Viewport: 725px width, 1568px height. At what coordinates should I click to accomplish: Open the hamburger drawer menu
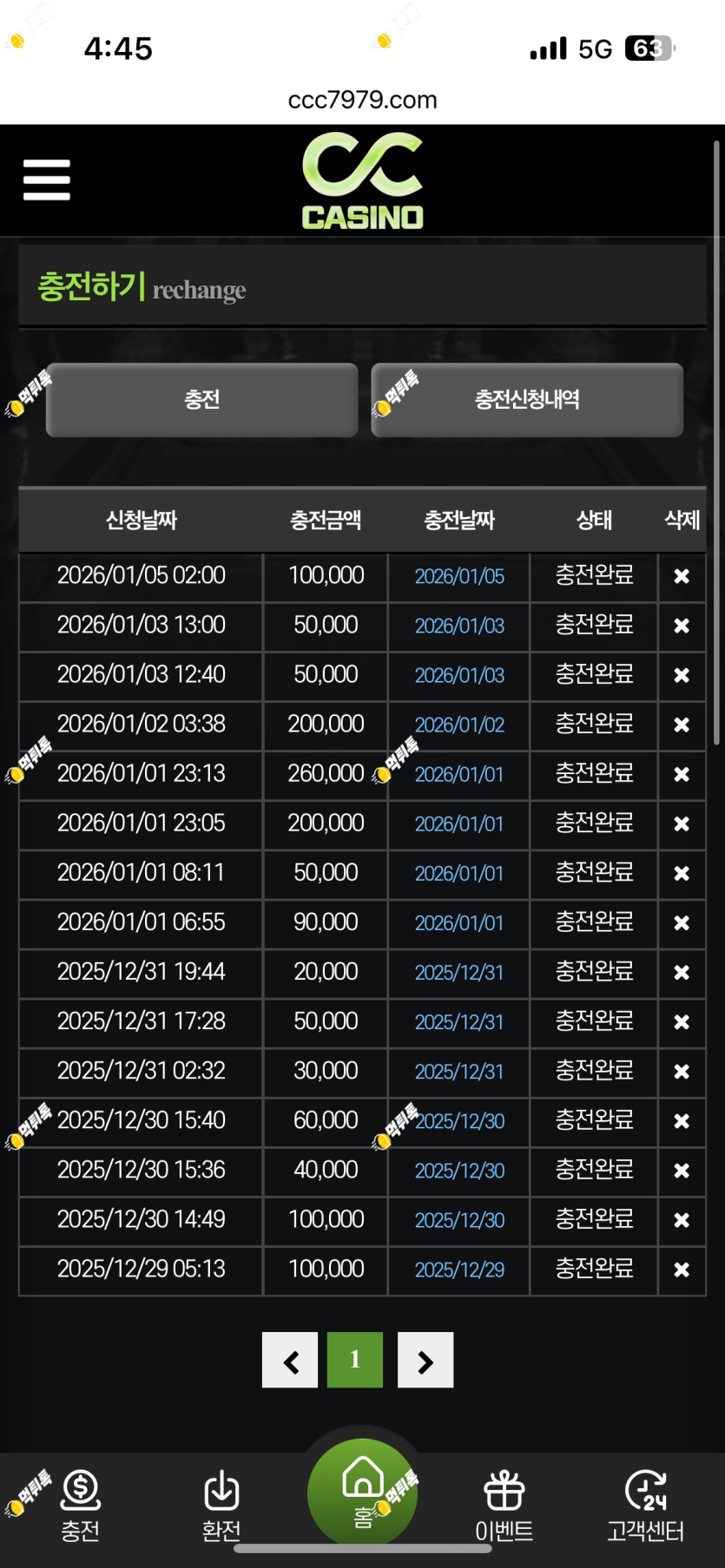tap(47, 180)
